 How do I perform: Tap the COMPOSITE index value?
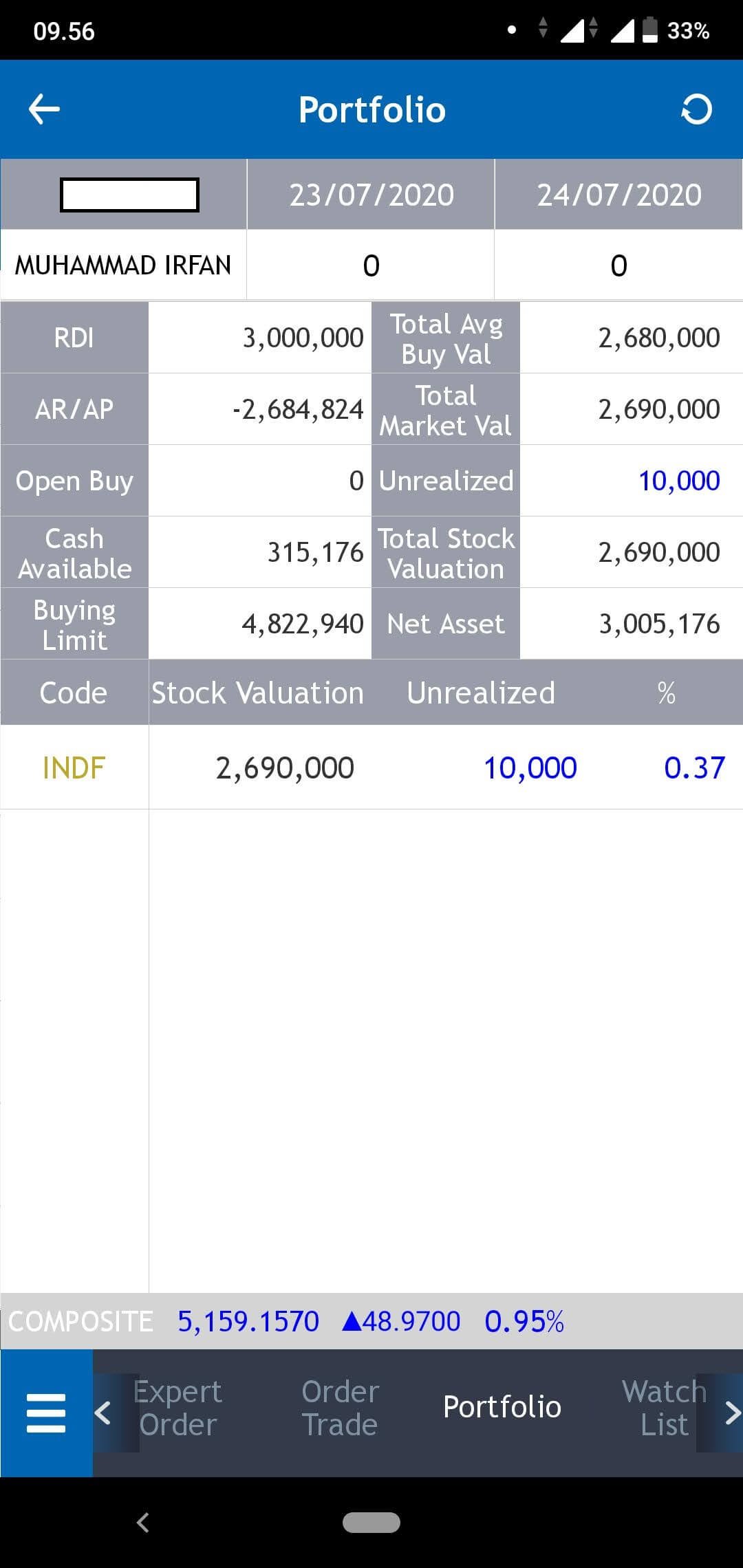248,1320
